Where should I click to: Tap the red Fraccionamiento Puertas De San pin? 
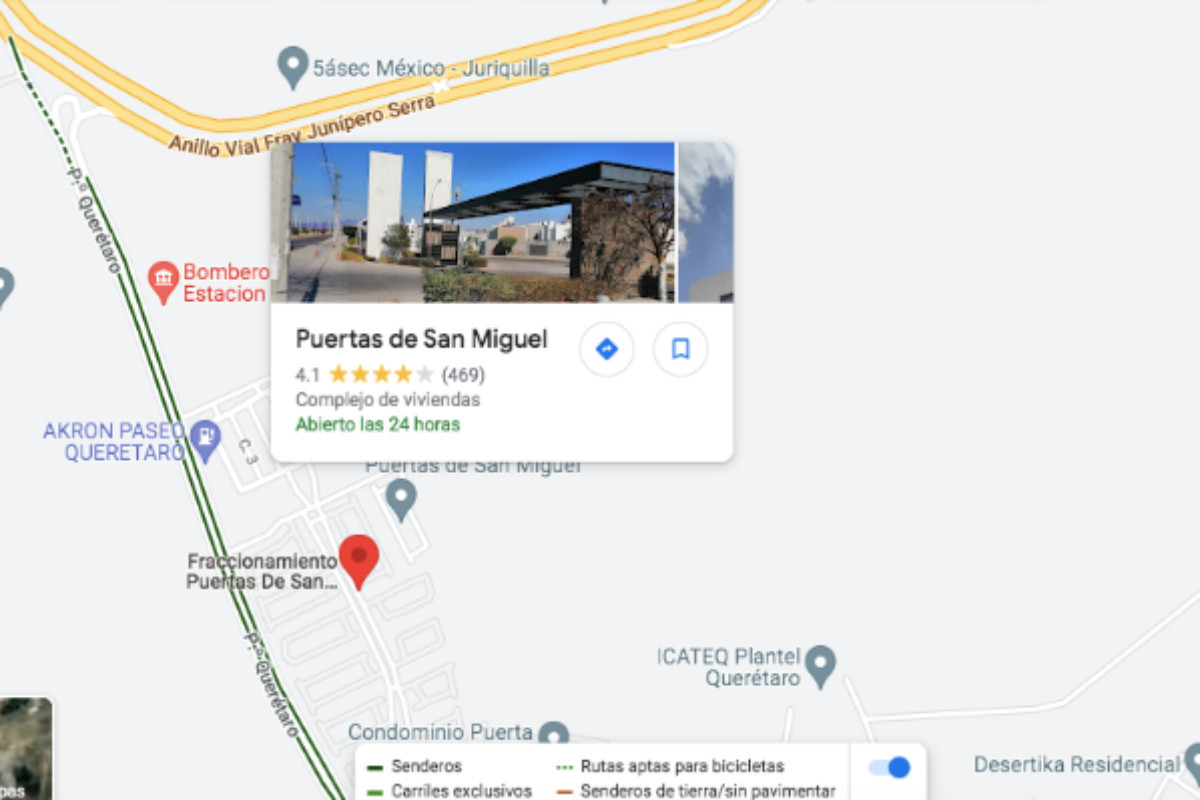coord(358,560)
